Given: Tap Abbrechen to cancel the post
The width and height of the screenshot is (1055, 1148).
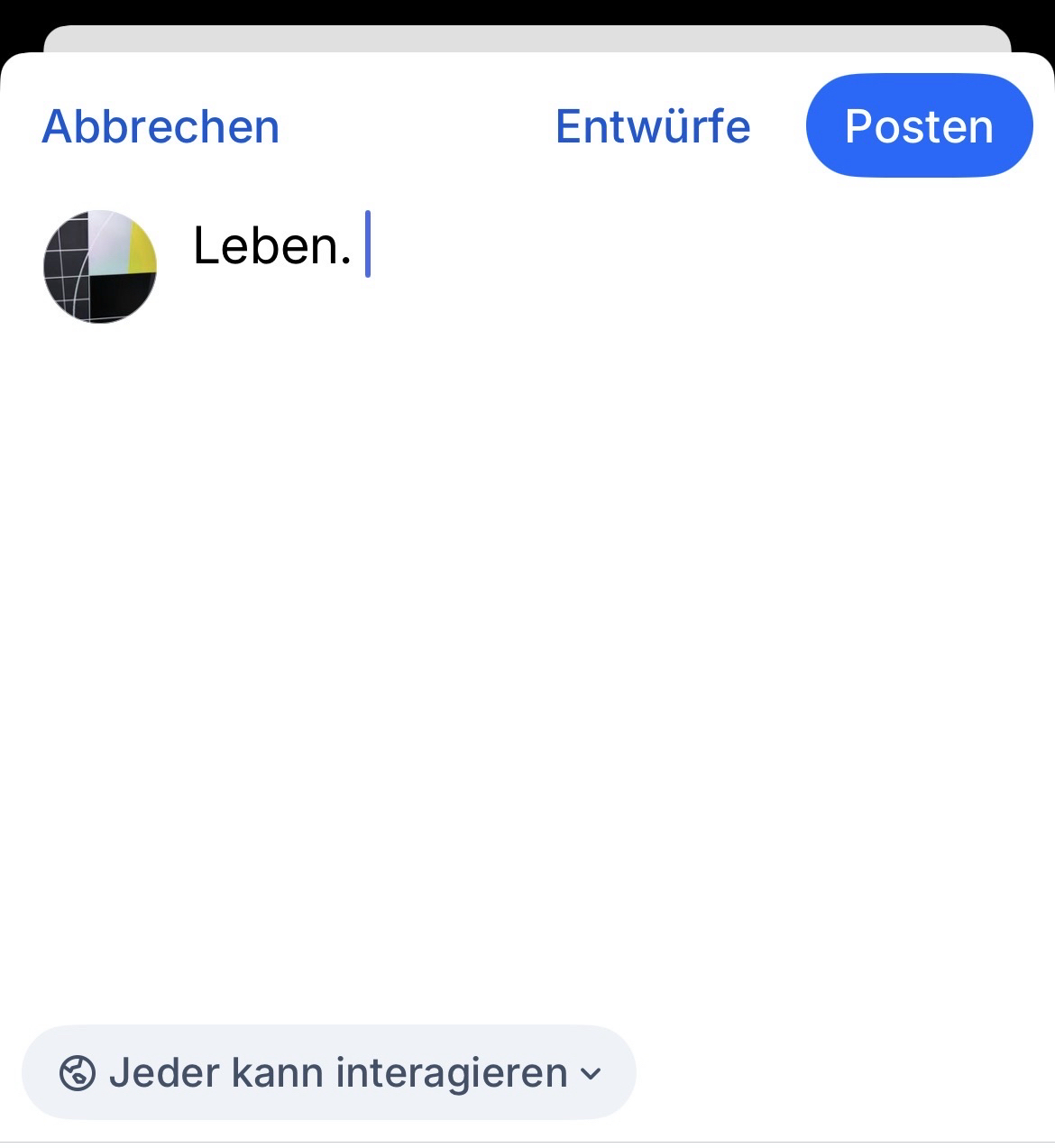Looking at the screenshot, I should 161,126.
